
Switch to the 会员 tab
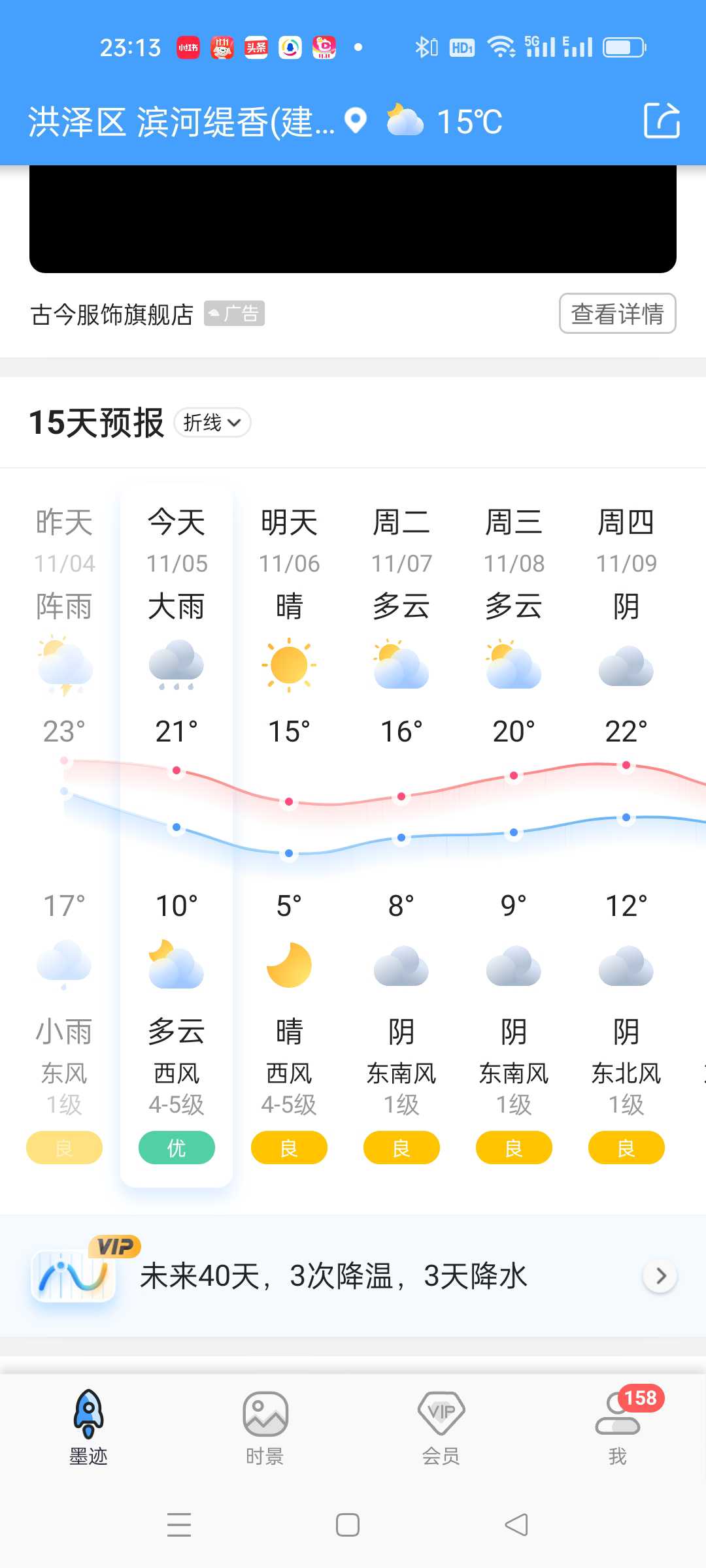tap(441, 1428)
